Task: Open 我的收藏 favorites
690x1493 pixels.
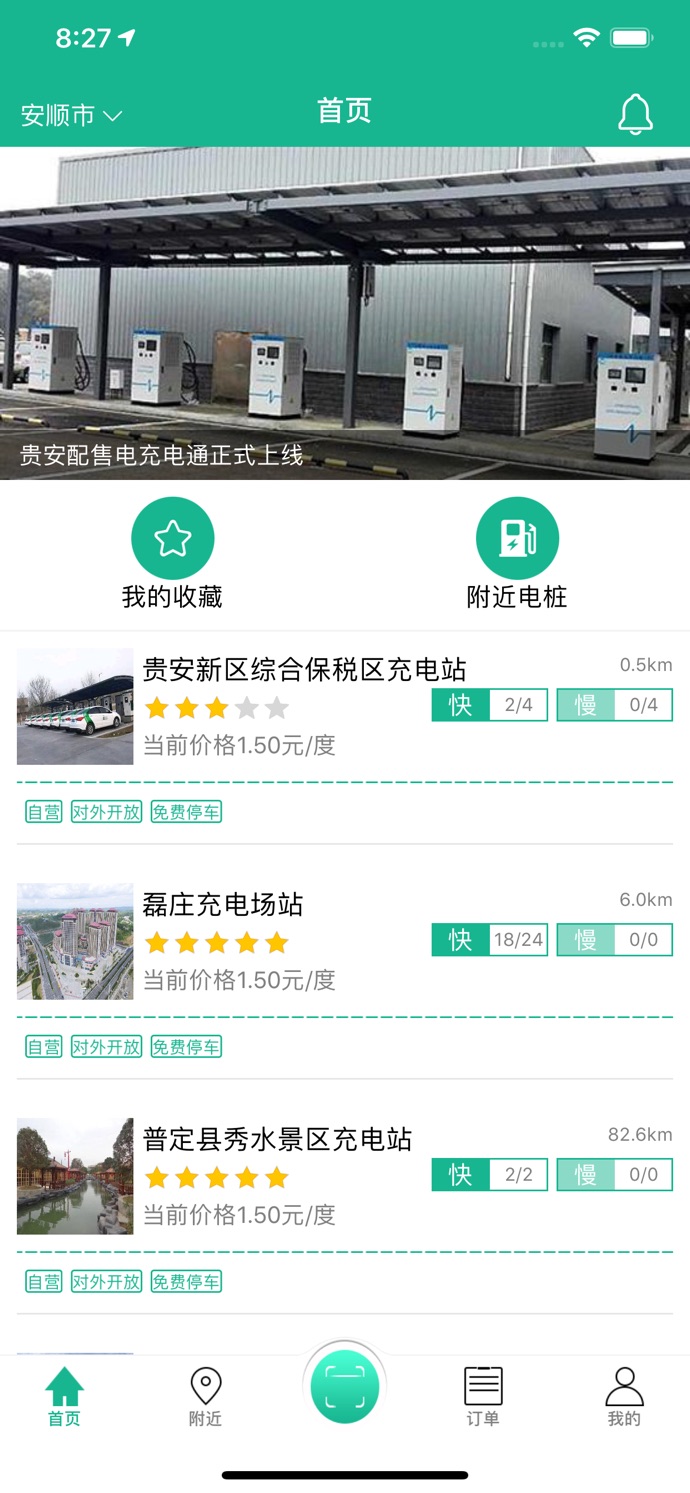Action: coord(172,554)
